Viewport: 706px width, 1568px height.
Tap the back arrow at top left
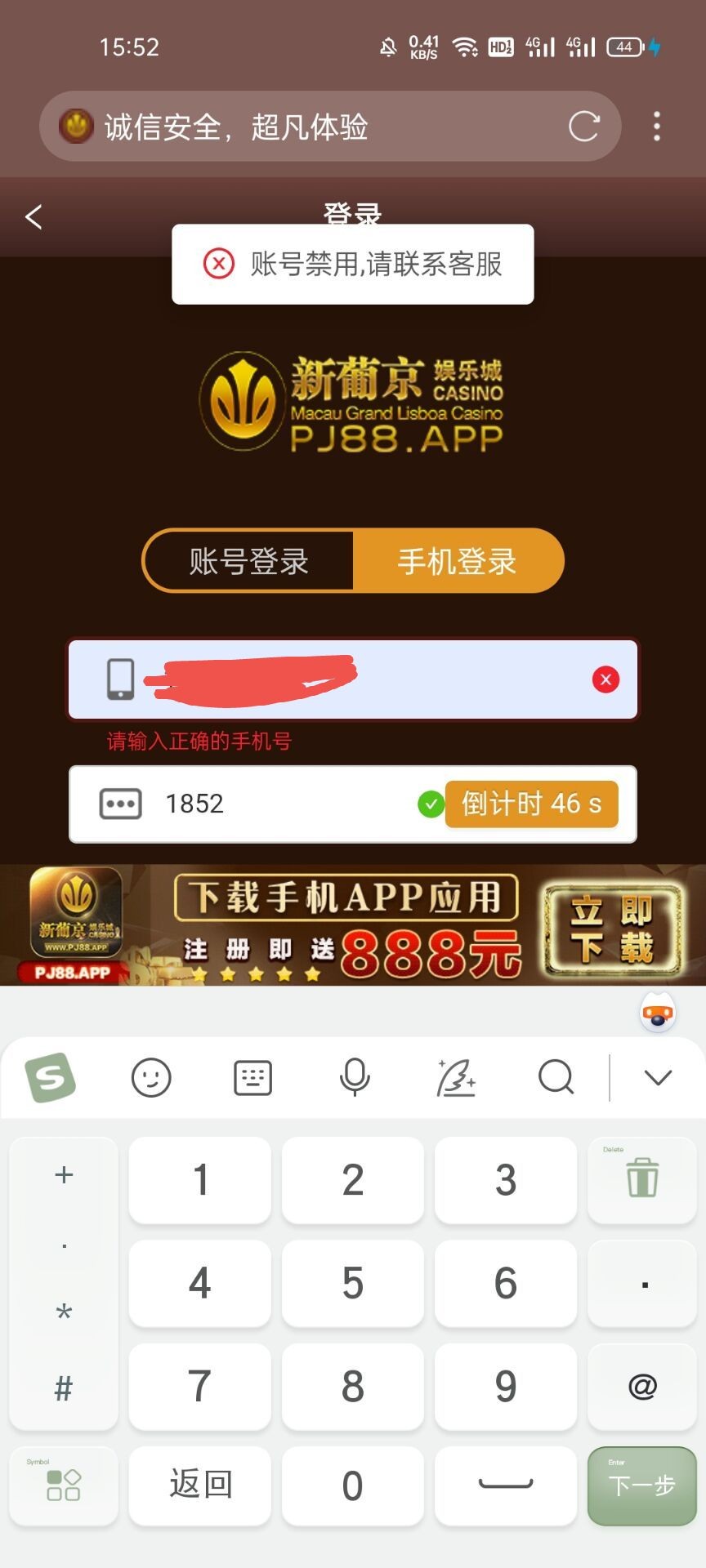[x=33, y=217]
